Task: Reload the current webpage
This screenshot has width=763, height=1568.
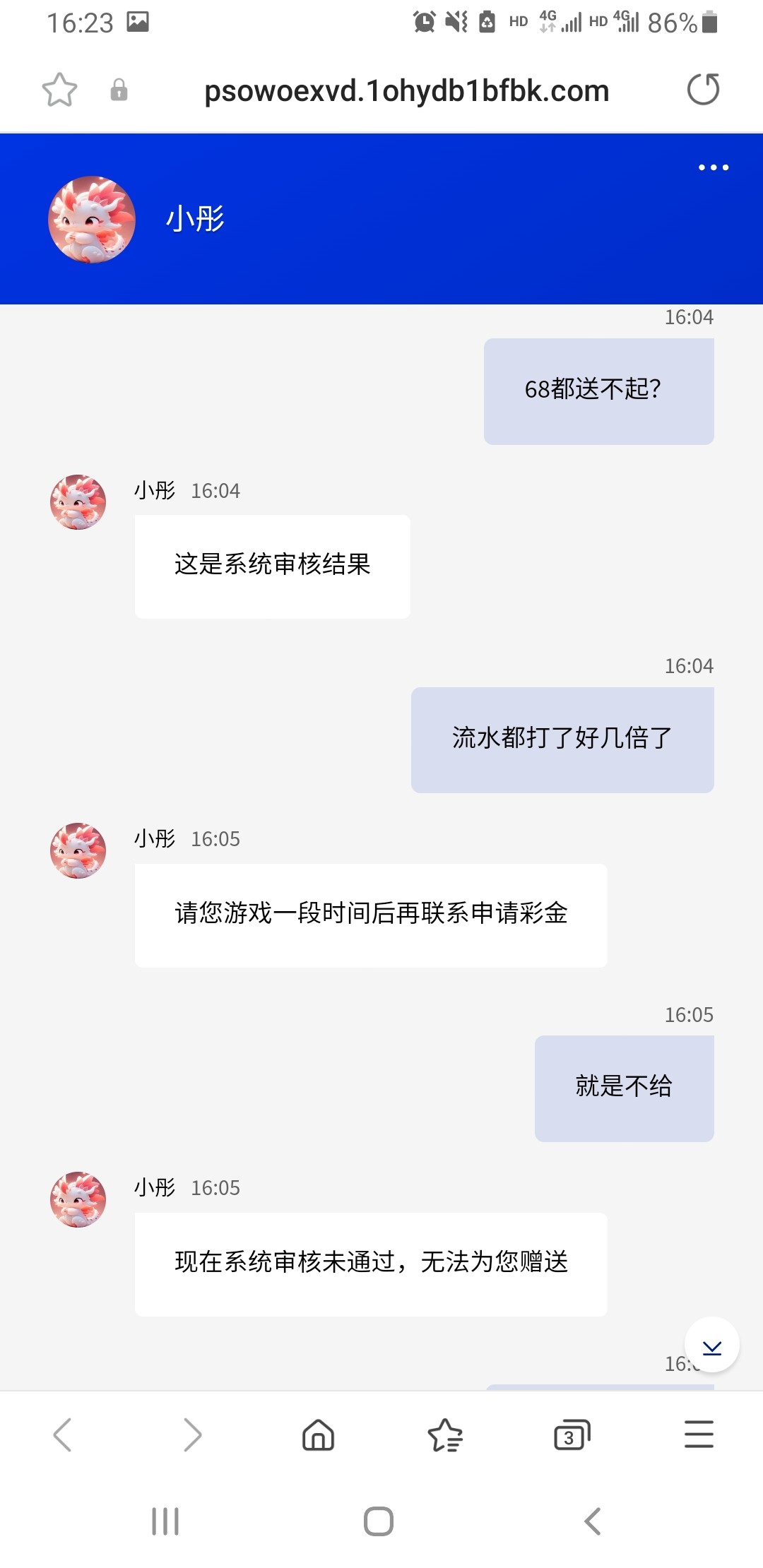Action: (703, 90)
